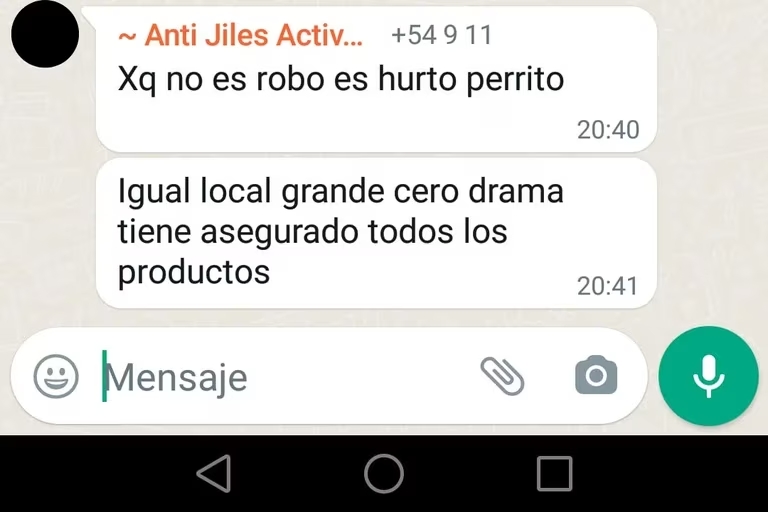This screenshot has width=768, height=512.
Task: Open the camera from the message bar
Action: (596, 376)
